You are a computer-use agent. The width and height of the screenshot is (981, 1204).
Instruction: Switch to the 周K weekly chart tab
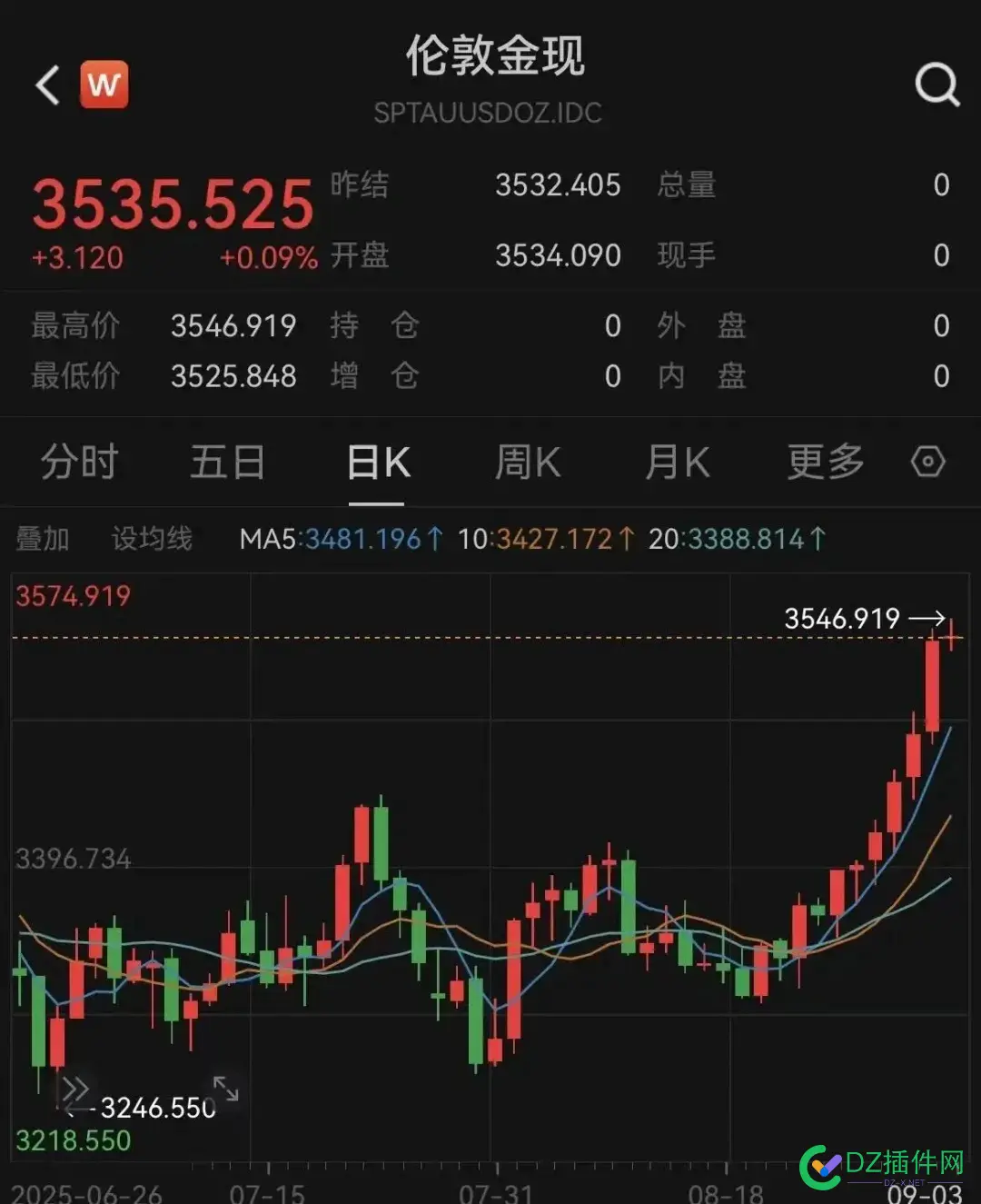coord(527,462)
